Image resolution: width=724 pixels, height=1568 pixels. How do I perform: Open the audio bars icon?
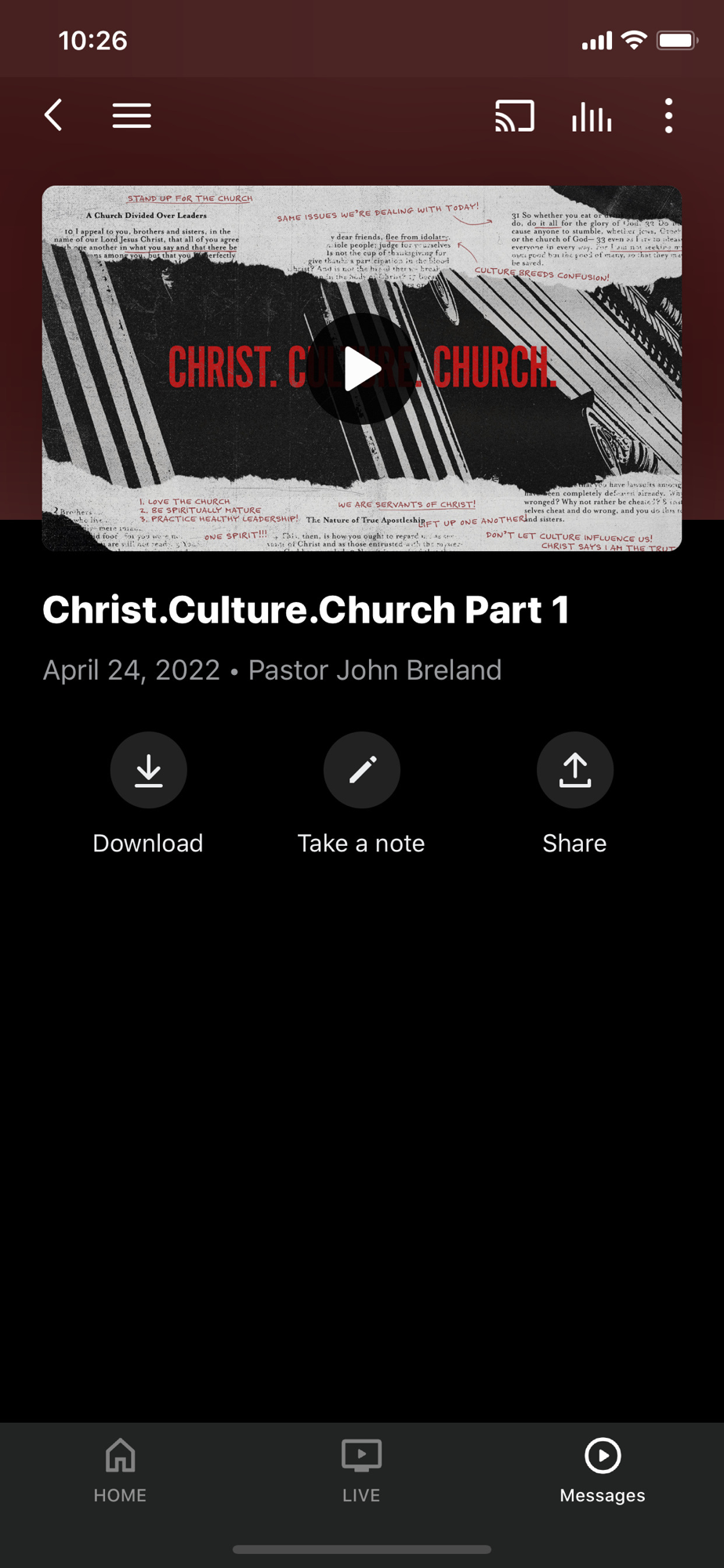(592, 118)
